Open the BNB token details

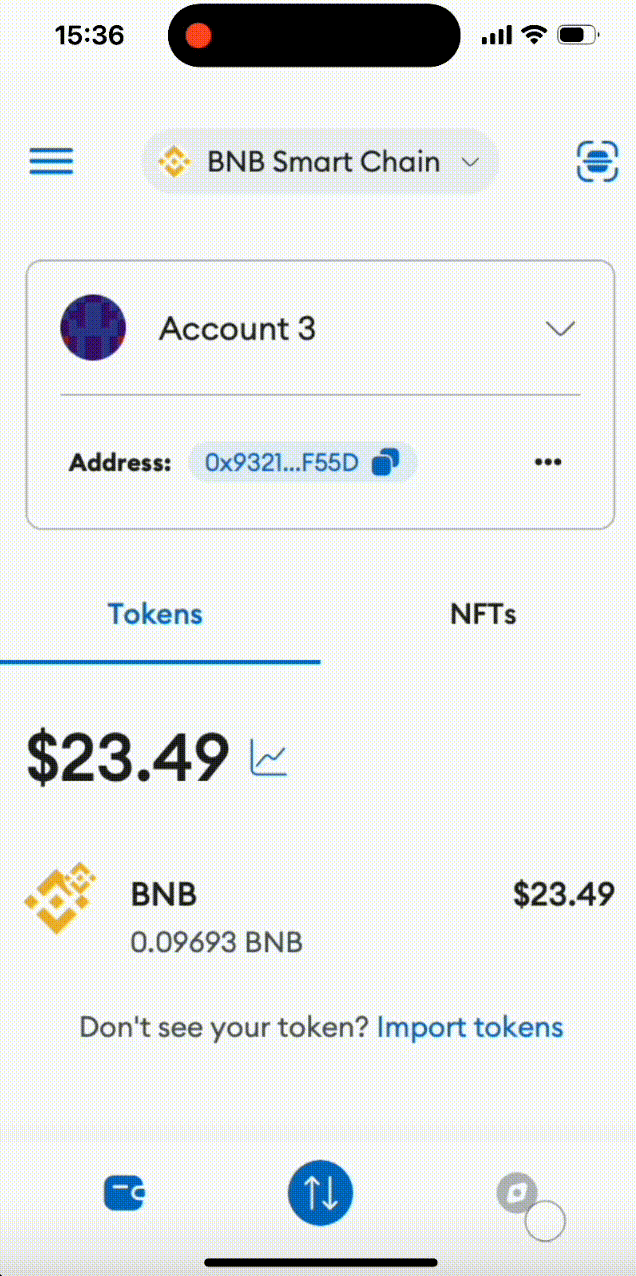pos(320,917)
